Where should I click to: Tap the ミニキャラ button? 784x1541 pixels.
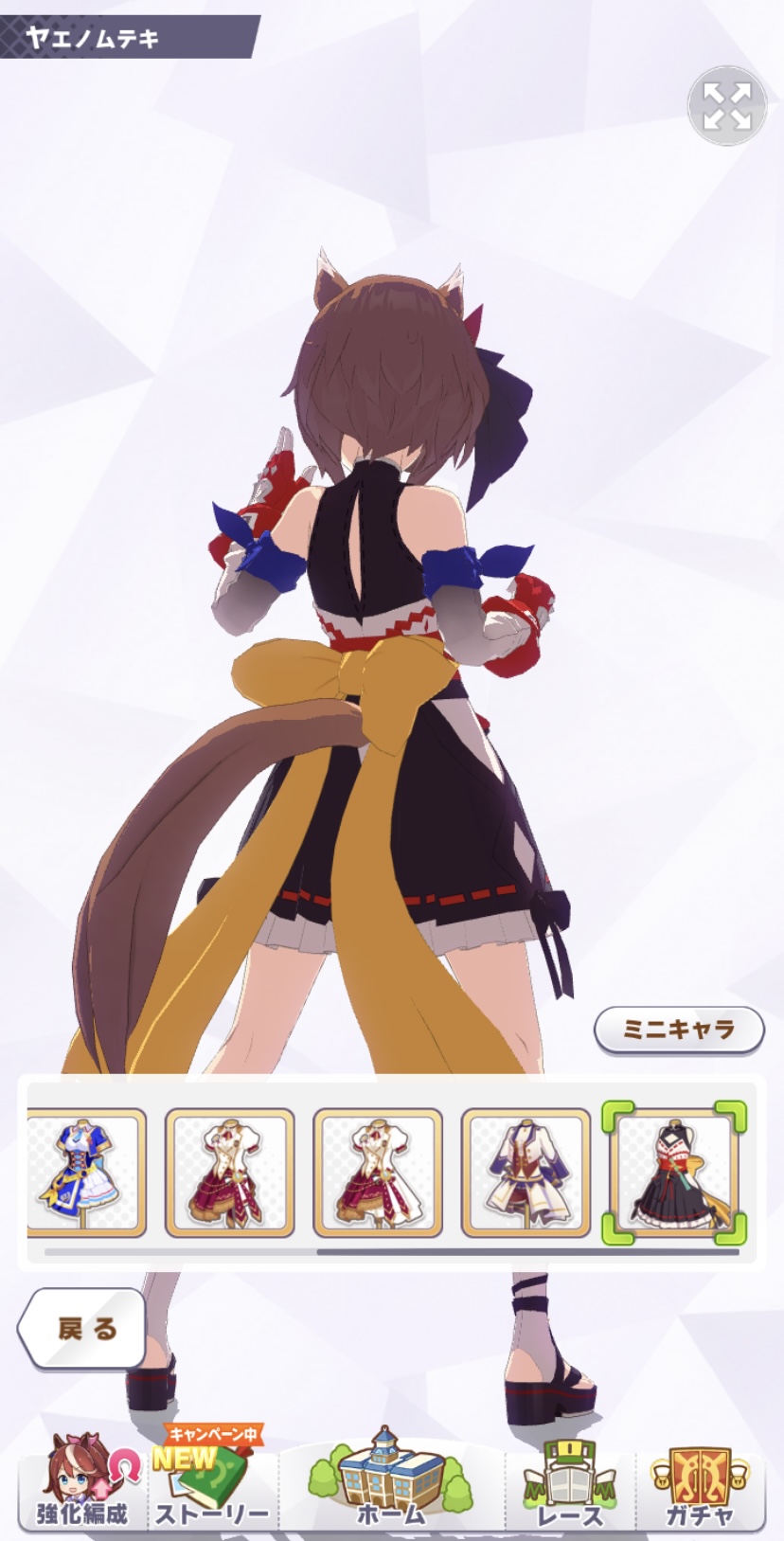pyautogui.click(x=679, y=1030)
